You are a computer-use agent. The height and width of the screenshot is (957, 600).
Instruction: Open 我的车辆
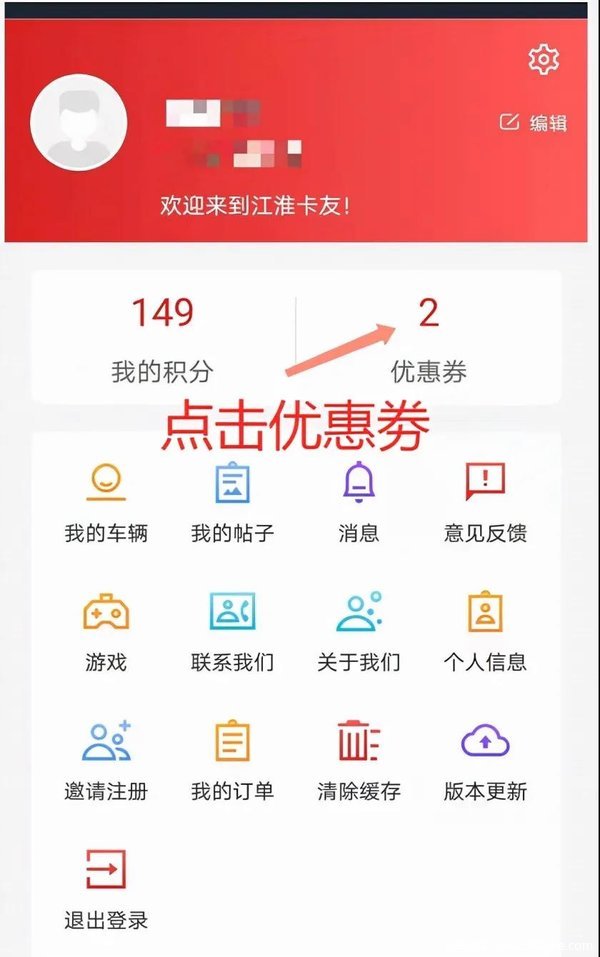click(x=106, y=502)
